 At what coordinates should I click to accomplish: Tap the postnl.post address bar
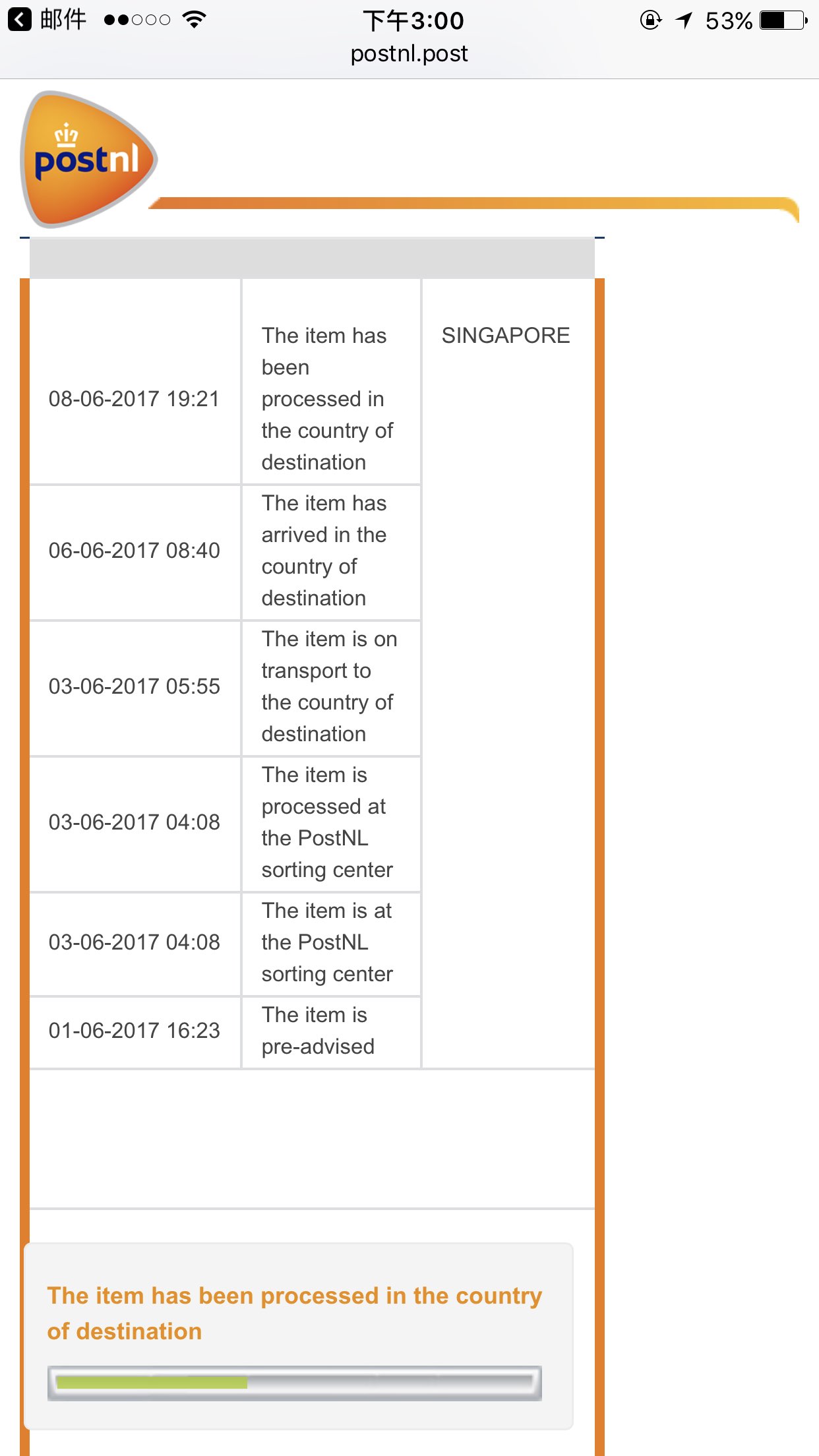409,54
